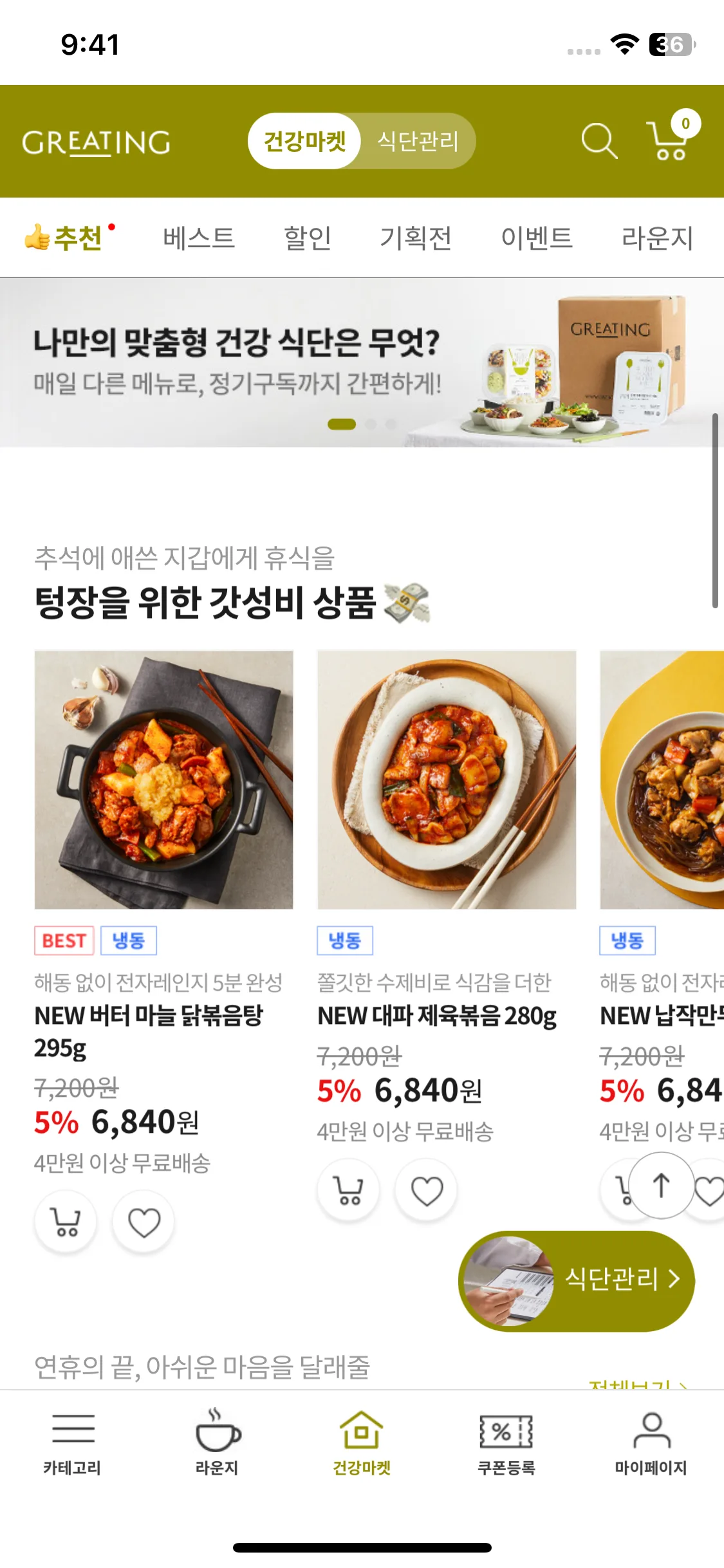Viewport: 724px width, 1568px height.
Task: Open NEW 대파 제육볶음 280g product
Action: coord(447,779)
